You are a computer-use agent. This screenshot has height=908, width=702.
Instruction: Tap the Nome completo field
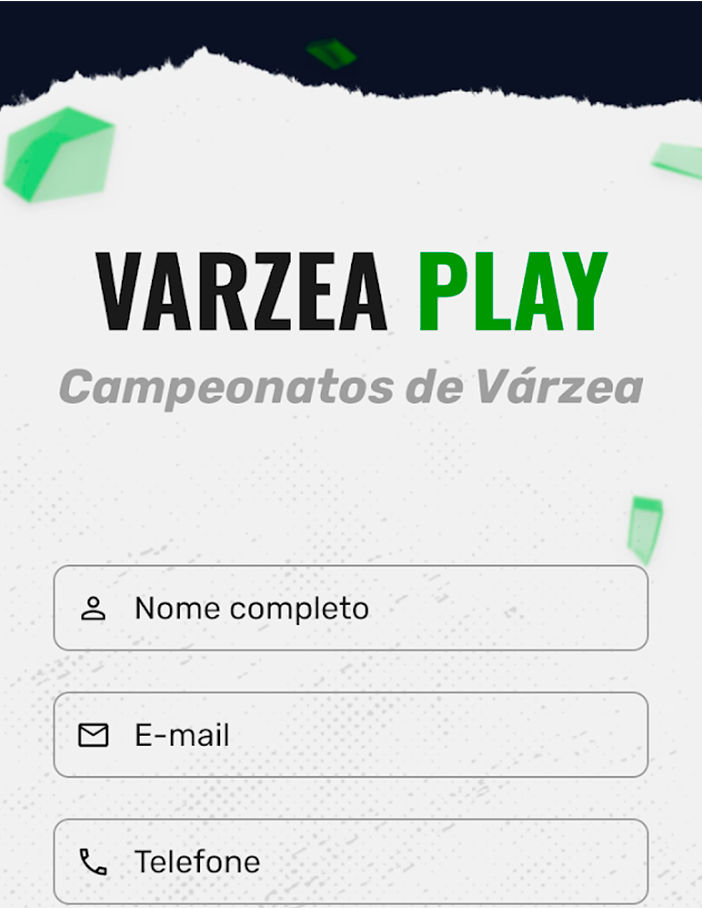350,608
